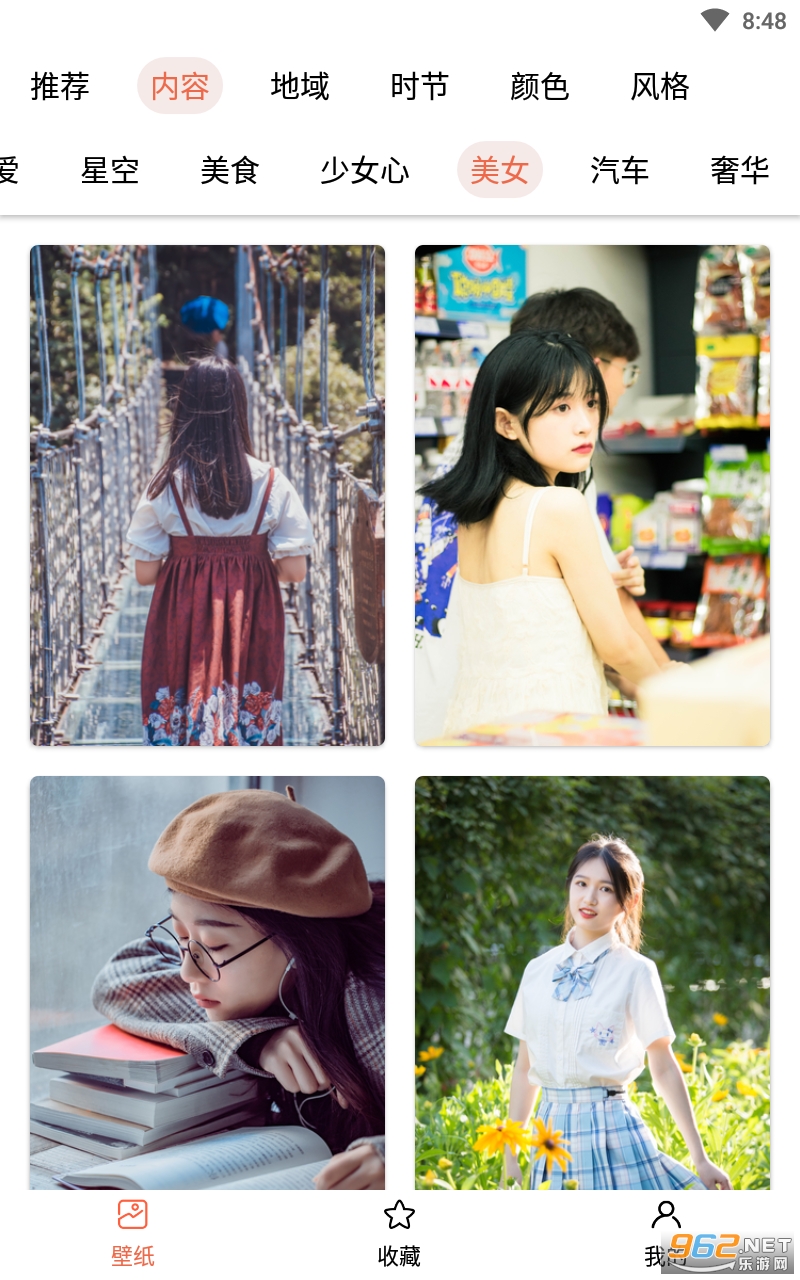Open the 我的 profile tab

click(x=665, y=1233)
